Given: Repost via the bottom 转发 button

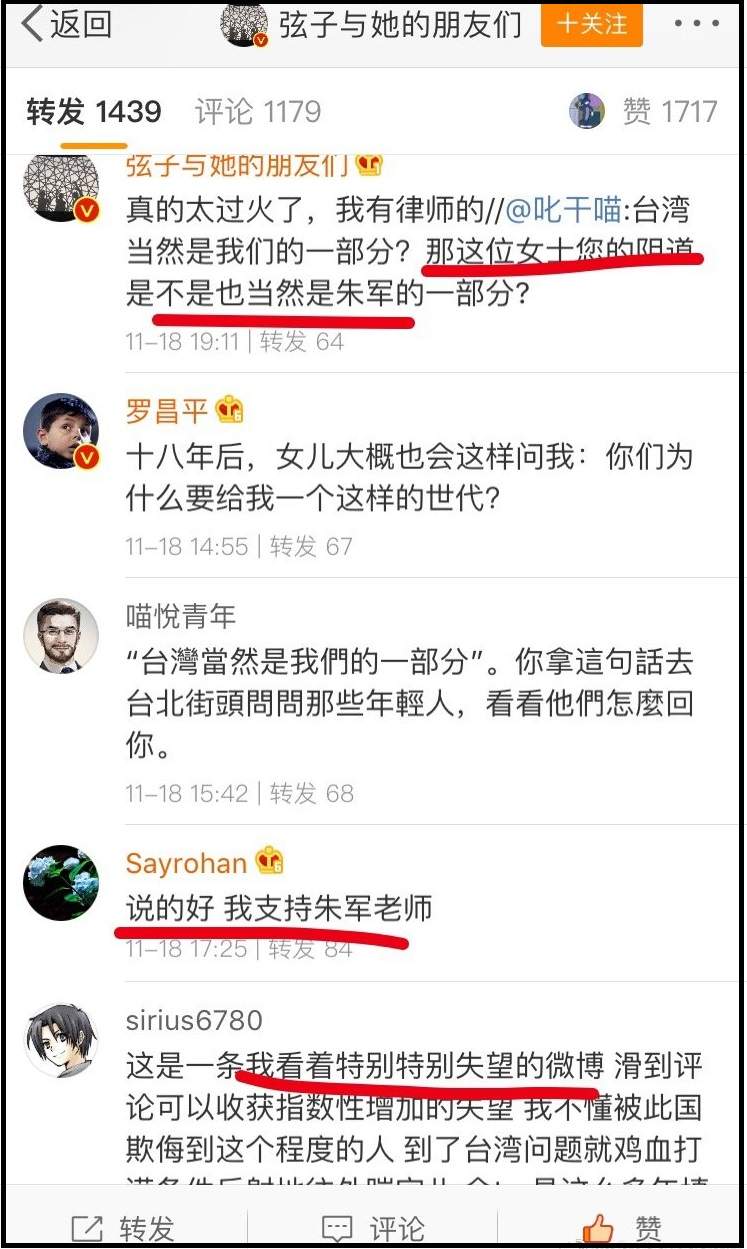Looking at the screenshot, I should (124, 1227).
